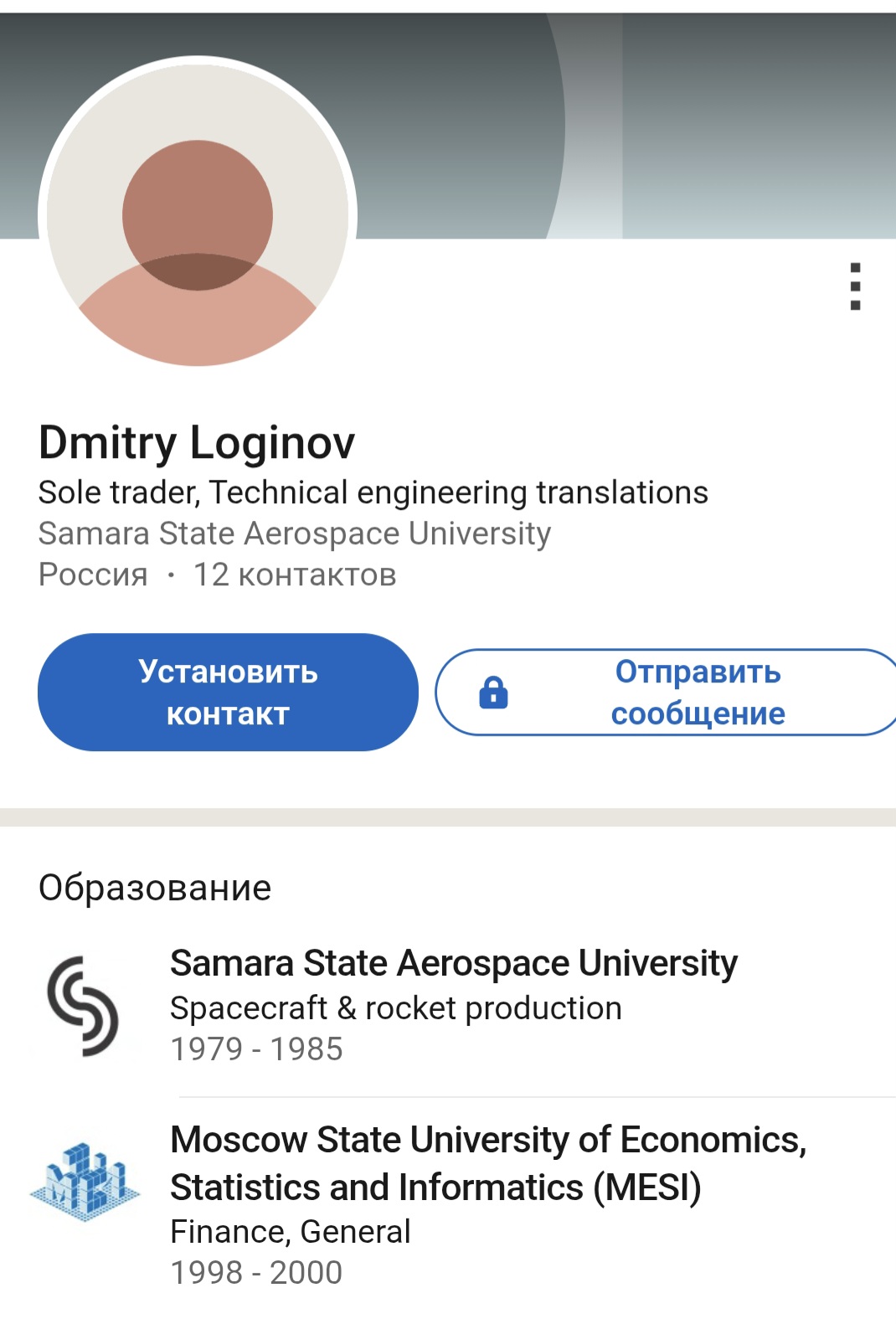Screen dimensions: 896x1324
Task: Click the divider between education entries
Action: pyautogui.click(x=536, y=1094)
